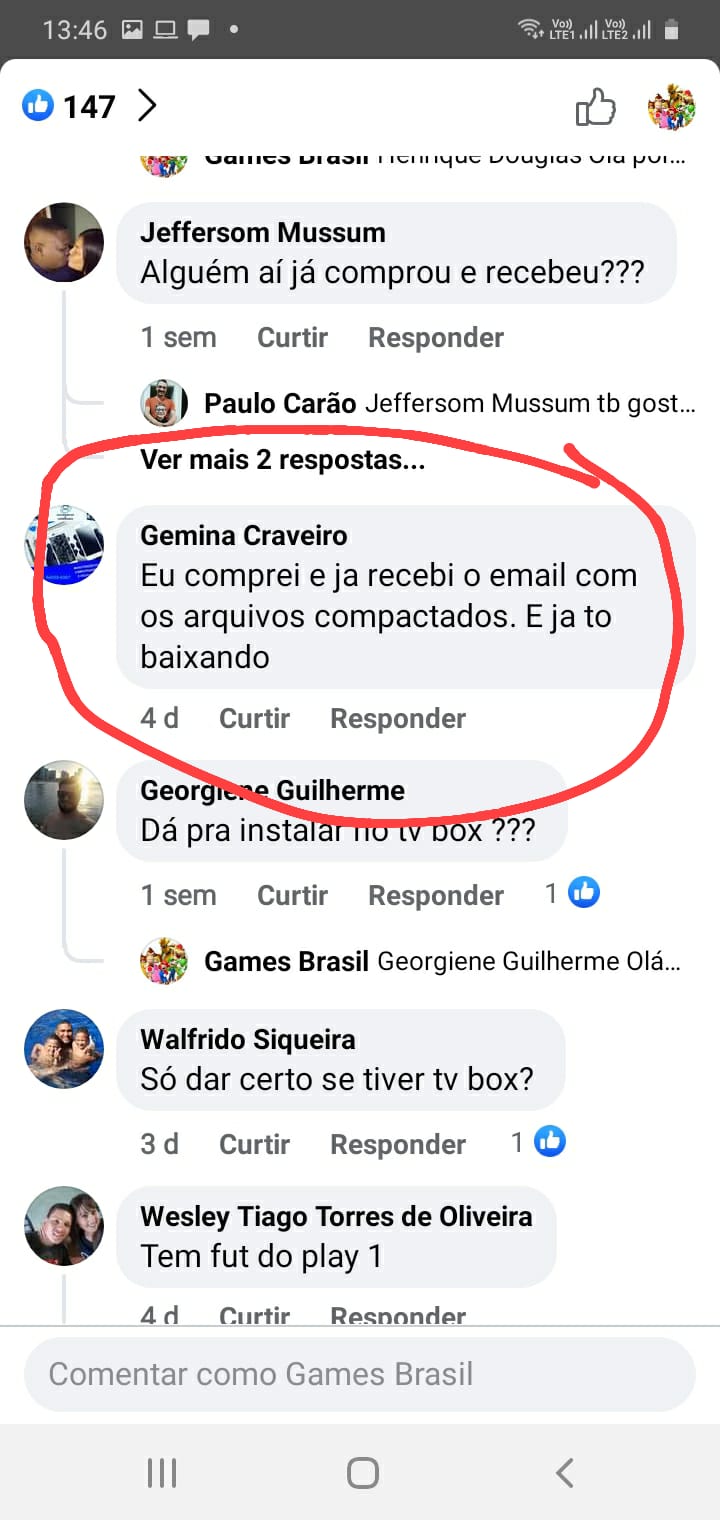Open Games Brasil reply to Georgiene Guilherme
Image resolution: width=720 pixels, height=1520 pixels.
[x=442, y=962]
